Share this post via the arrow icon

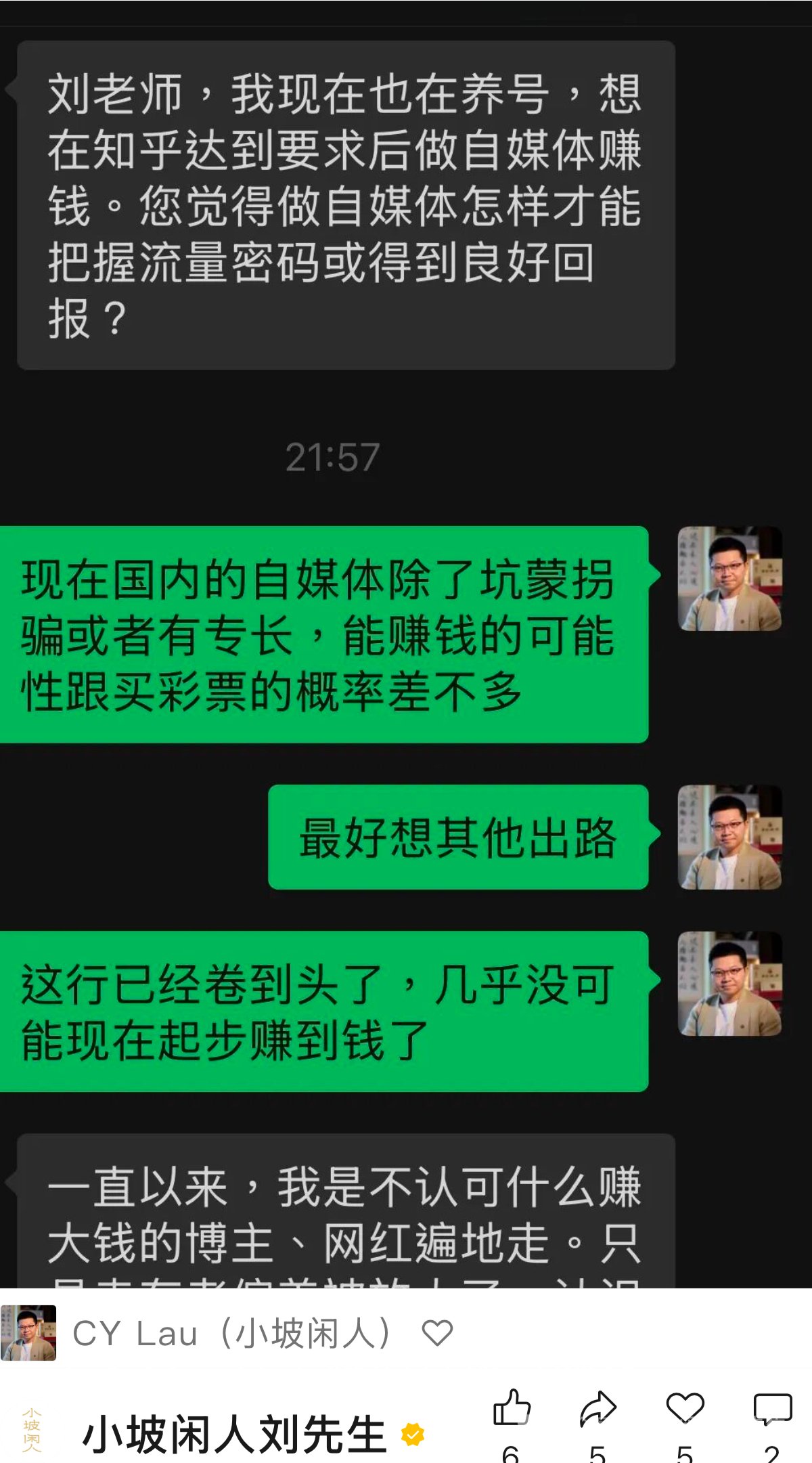[598, 1408]
